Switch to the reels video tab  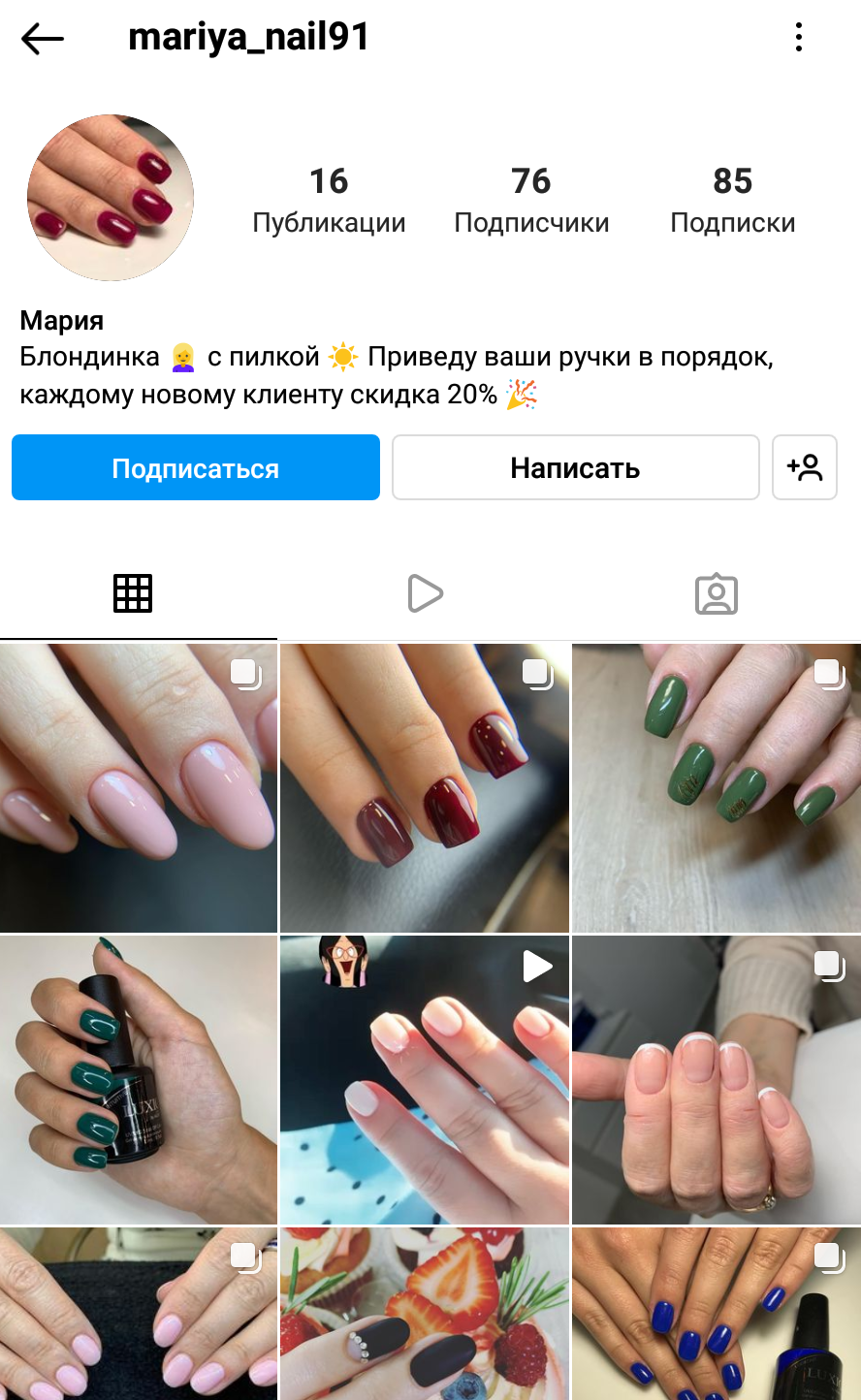[425, 593]
